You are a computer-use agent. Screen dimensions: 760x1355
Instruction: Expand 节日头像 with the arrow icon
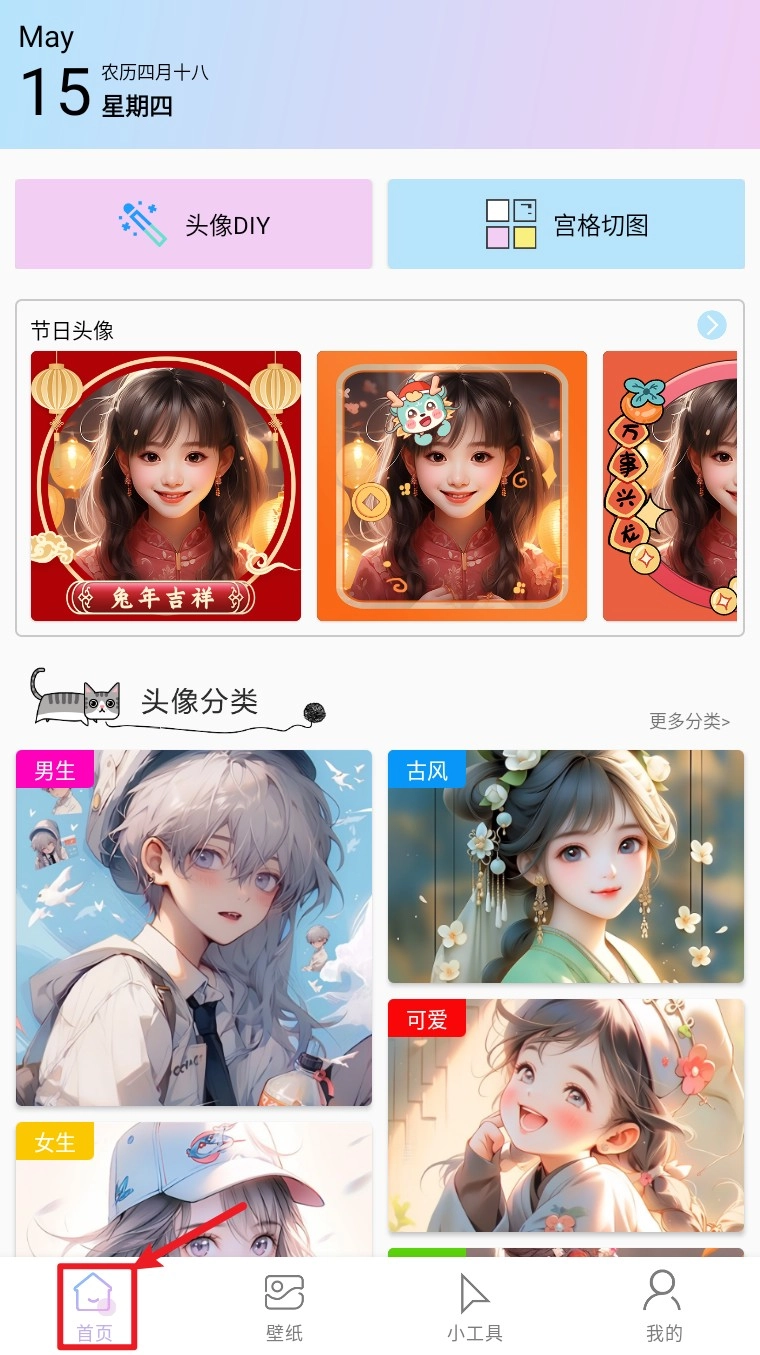click(711, 325)
